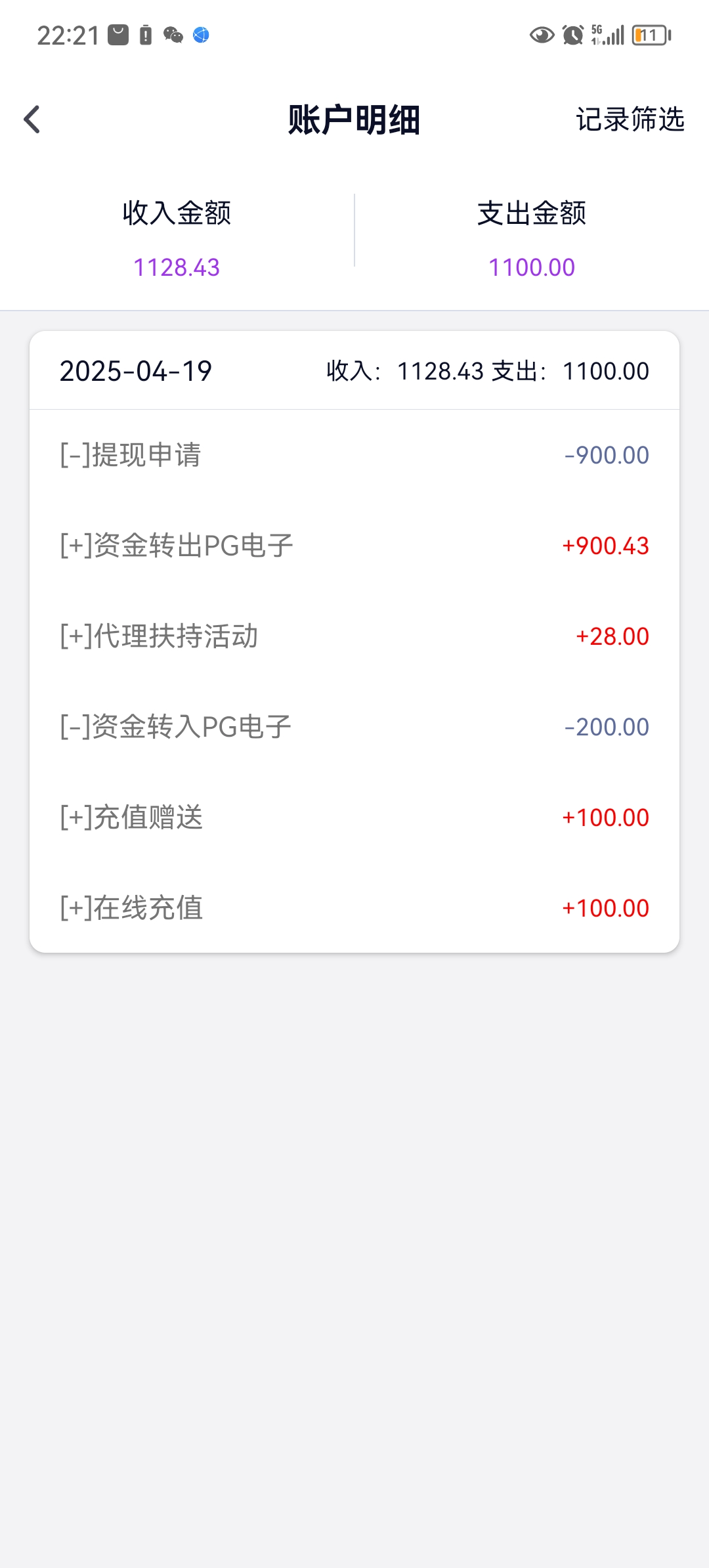Image resolution: width=709 pixels, height=1568 pixels.
Task: Open 记录筛选 record filter
Action: [630, 120]
